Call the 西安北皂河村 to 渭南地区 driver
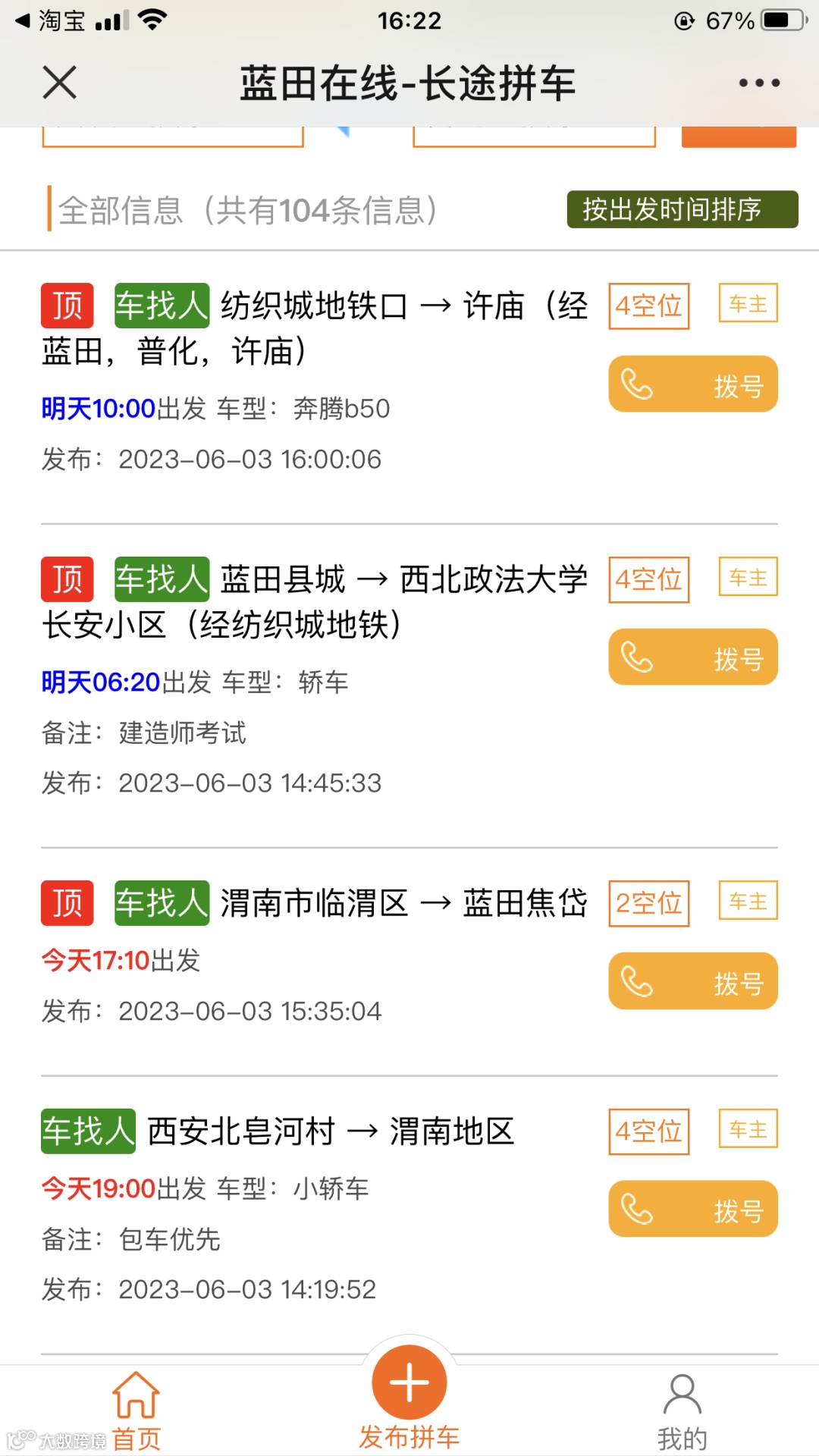Screen dimensions: 819x1456 pos(692,1209)
